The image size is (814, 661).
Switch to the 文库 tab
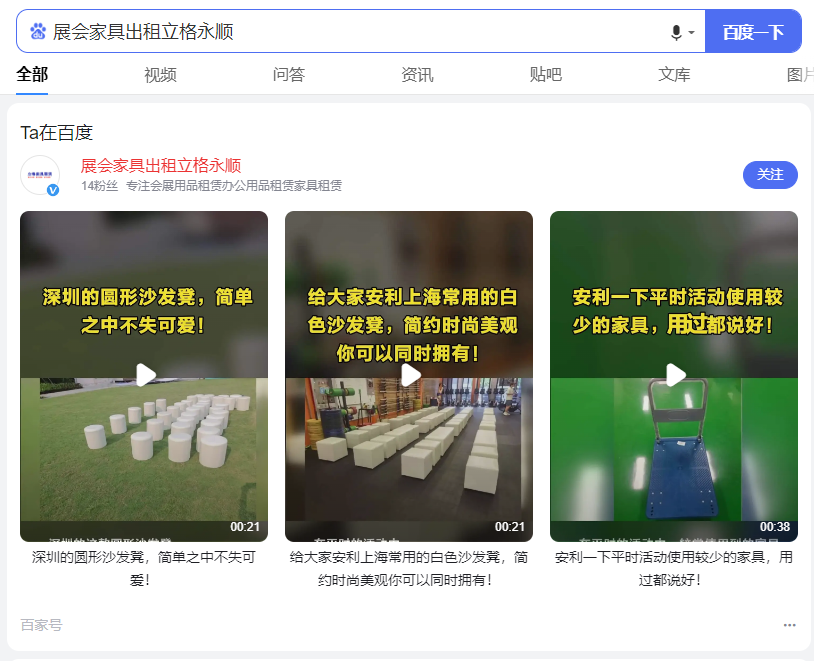(x=674, y=75)
